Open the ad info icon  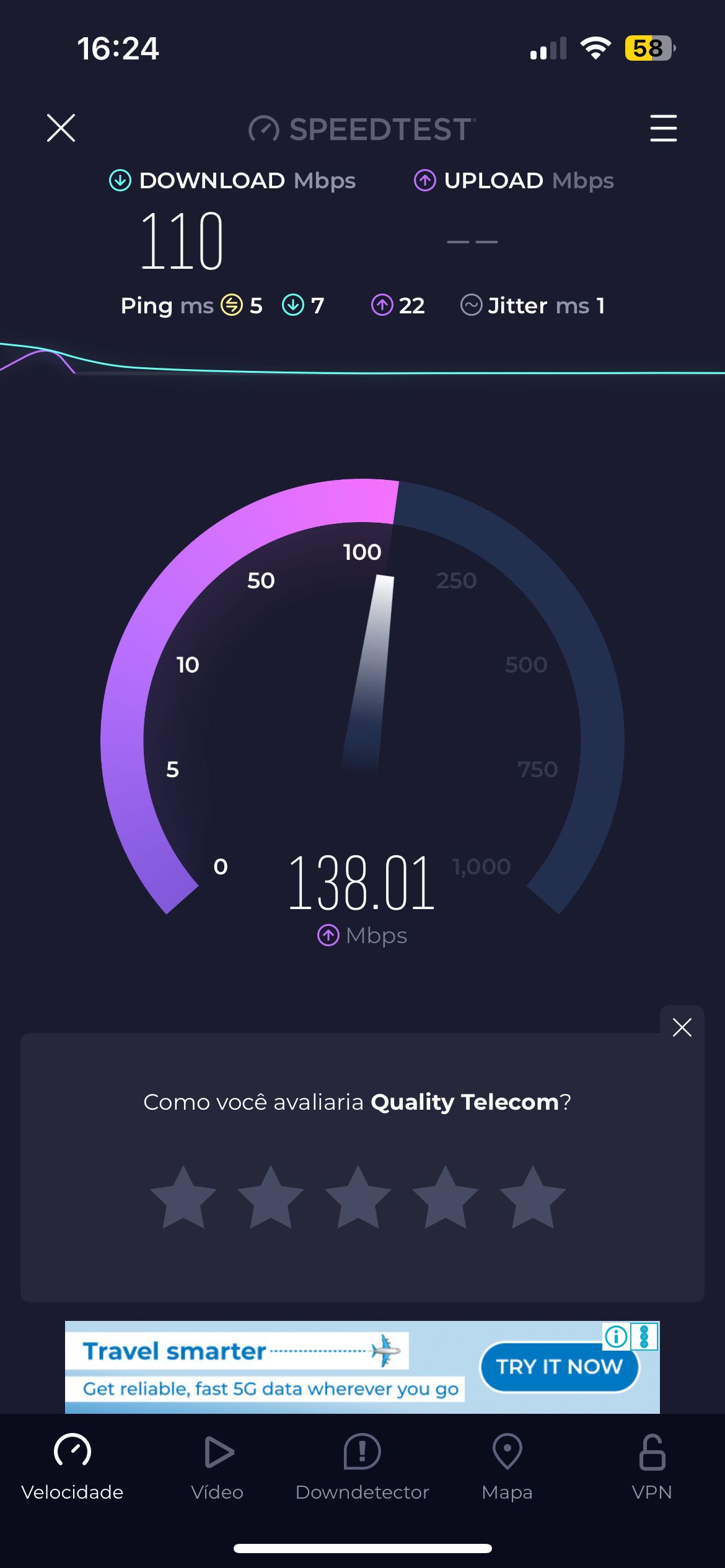pos(616,1337)
